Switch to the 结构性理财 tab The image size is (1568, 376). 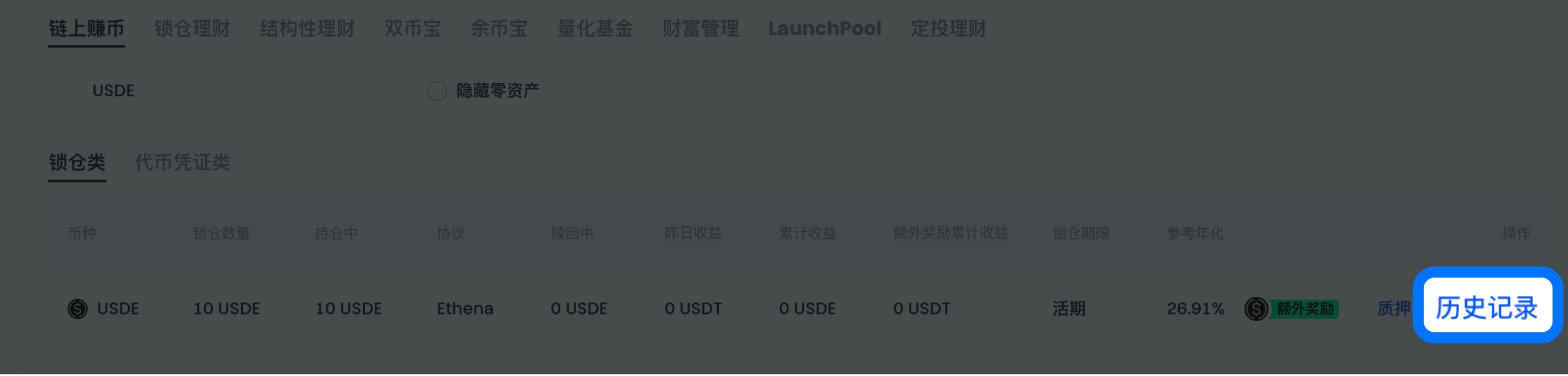(x=307, y=29)
